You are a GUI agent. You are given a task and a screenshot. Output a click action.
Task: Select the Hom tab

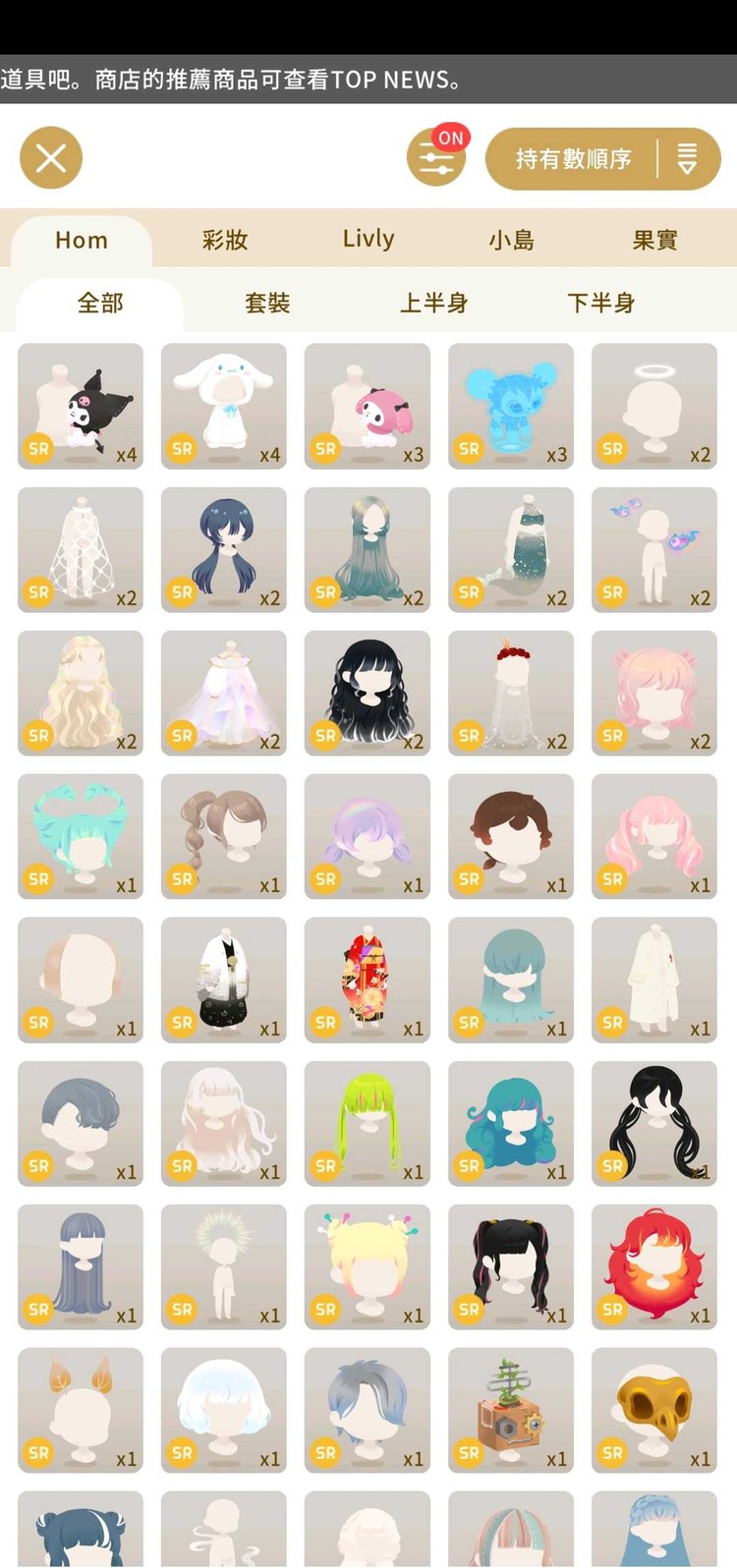point(82,240)
